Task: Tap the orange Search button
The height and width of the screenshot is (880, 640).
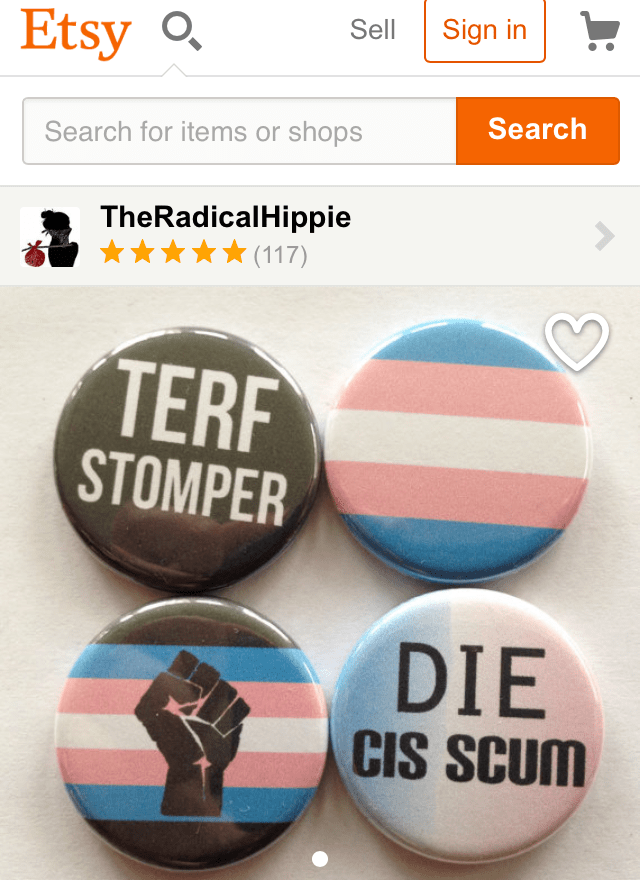Action: 537,130
